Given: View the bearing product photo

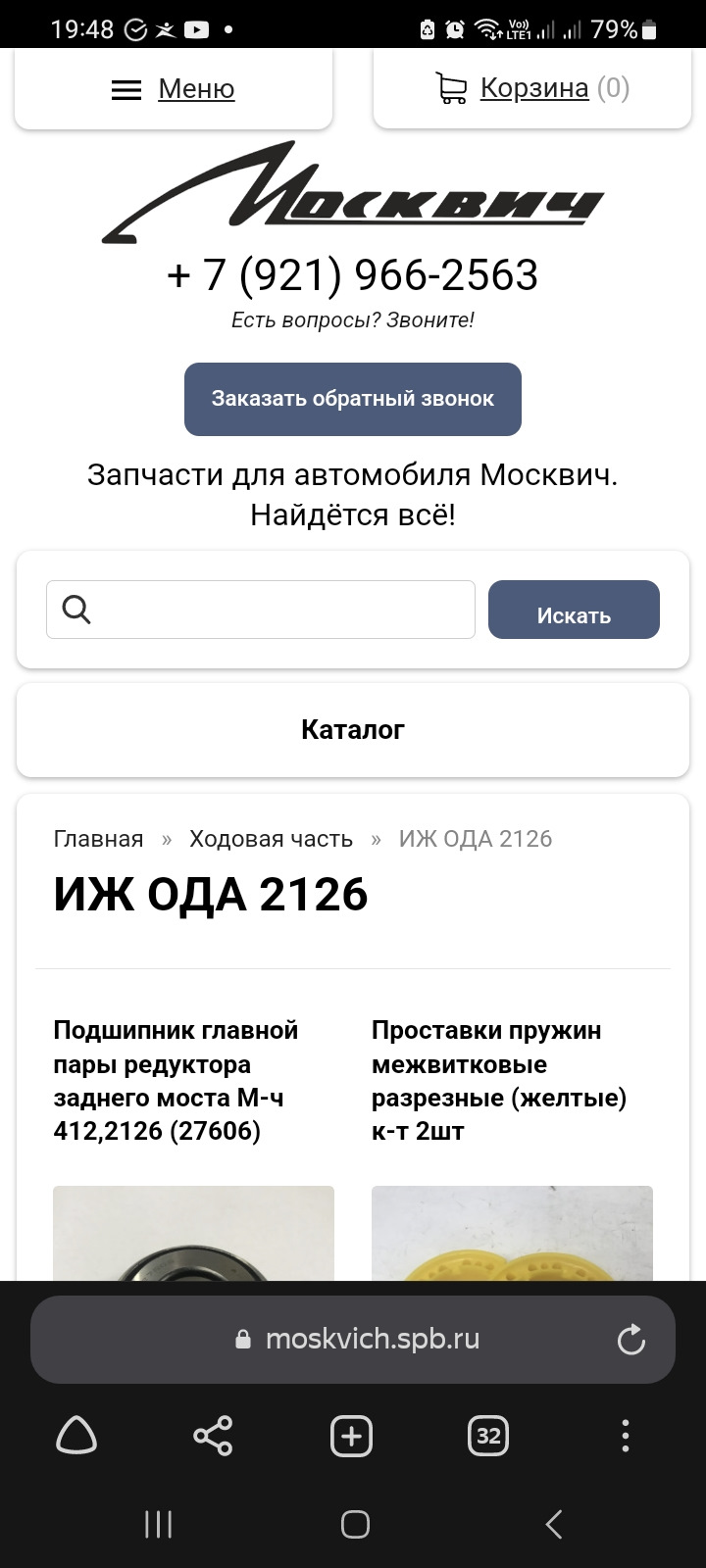Looking at the screenshot, I should tap(193, 1235).
